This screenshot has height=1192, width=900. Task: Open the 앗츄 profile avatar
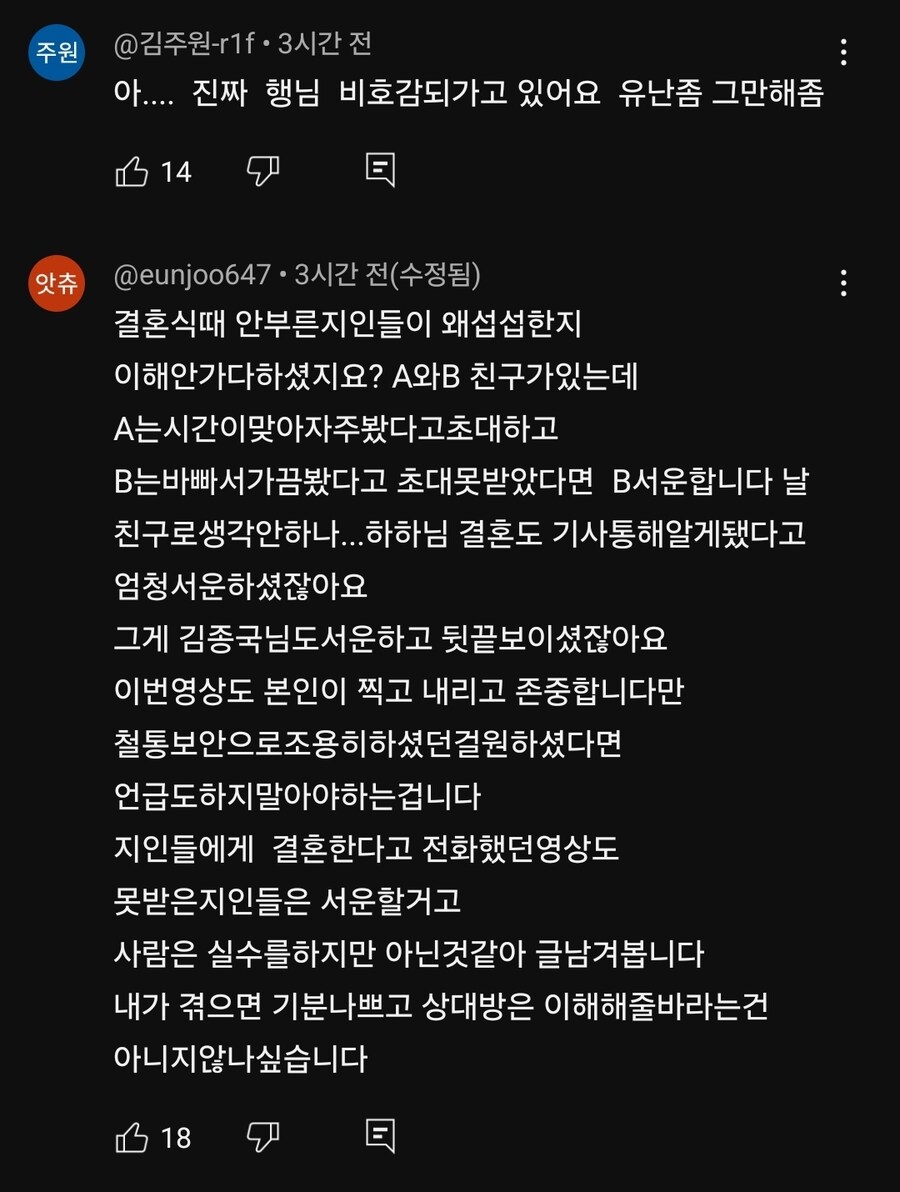[x=57, y=284]
